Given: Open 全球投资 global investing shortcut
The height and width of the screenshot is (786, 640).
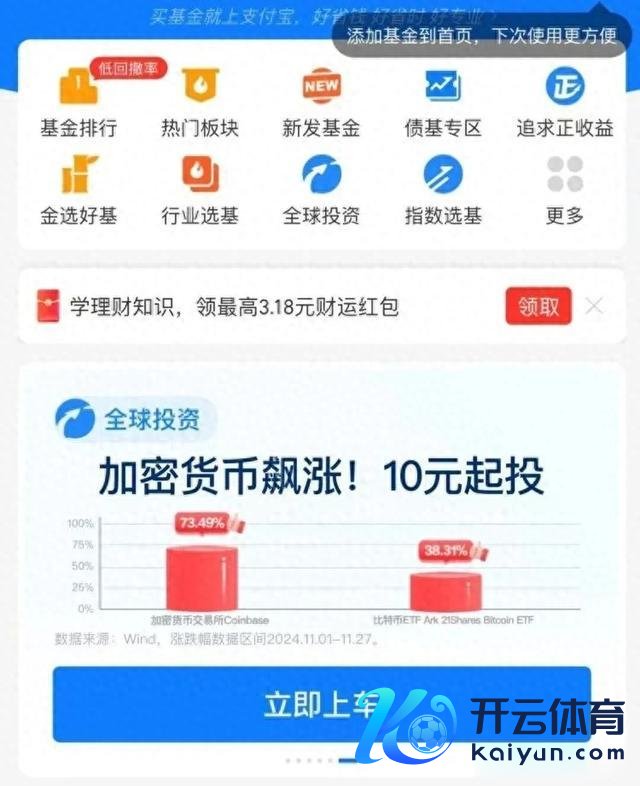Looking at the screenshot, I should click(x=321, y=190).
